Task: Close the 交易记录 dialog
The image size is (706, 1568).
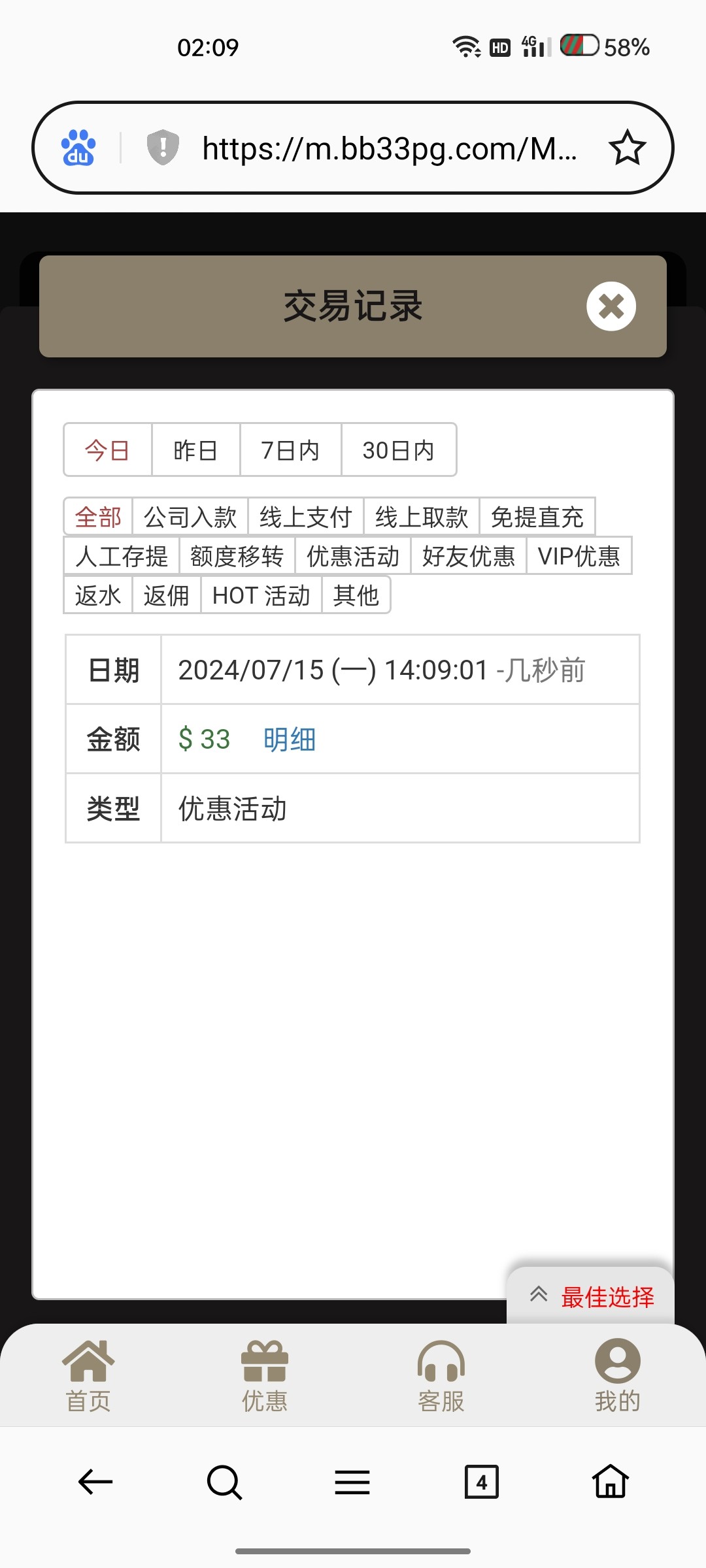Action: (611, 306)
